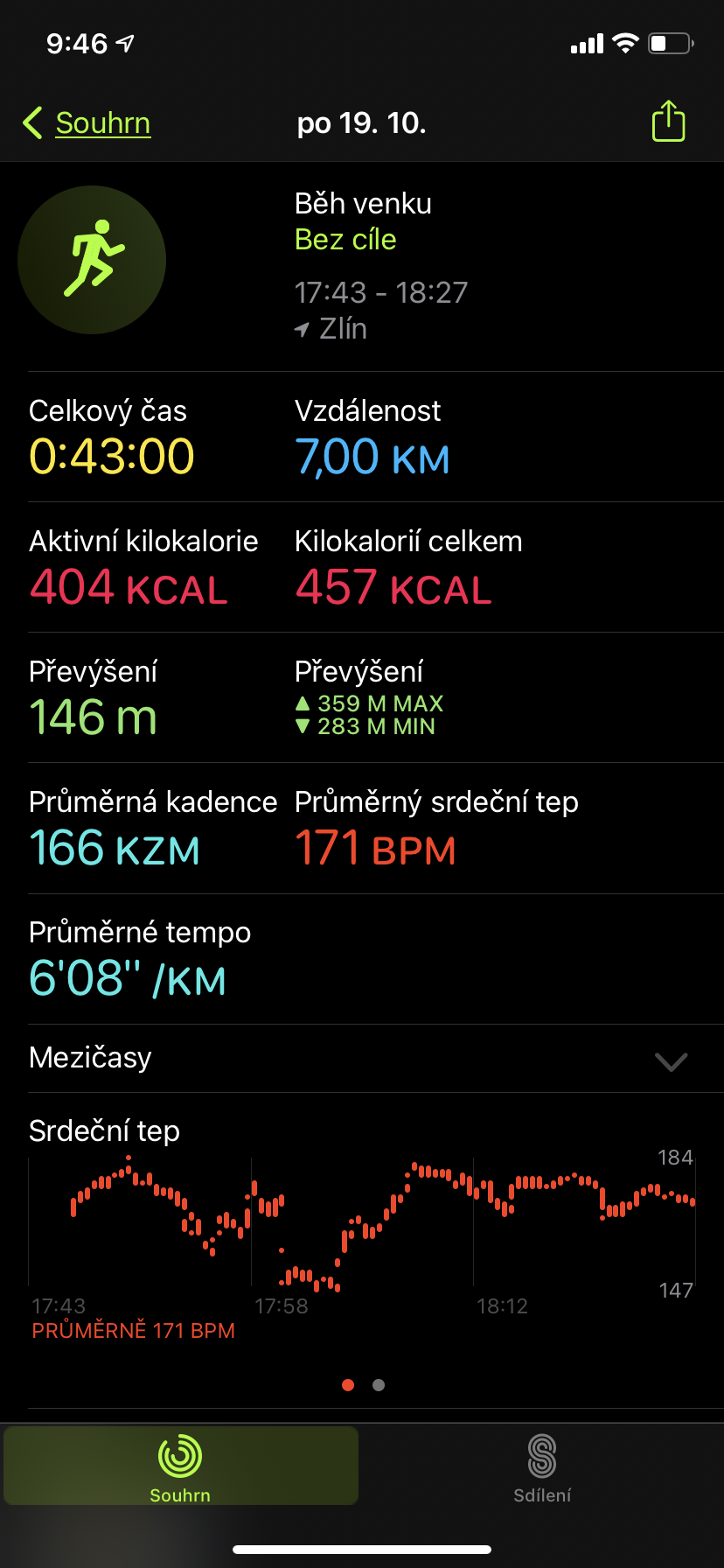Viewport: 724px width, 1568px height.
Task: Share this workout summary
Action: (x=668, y=122)
